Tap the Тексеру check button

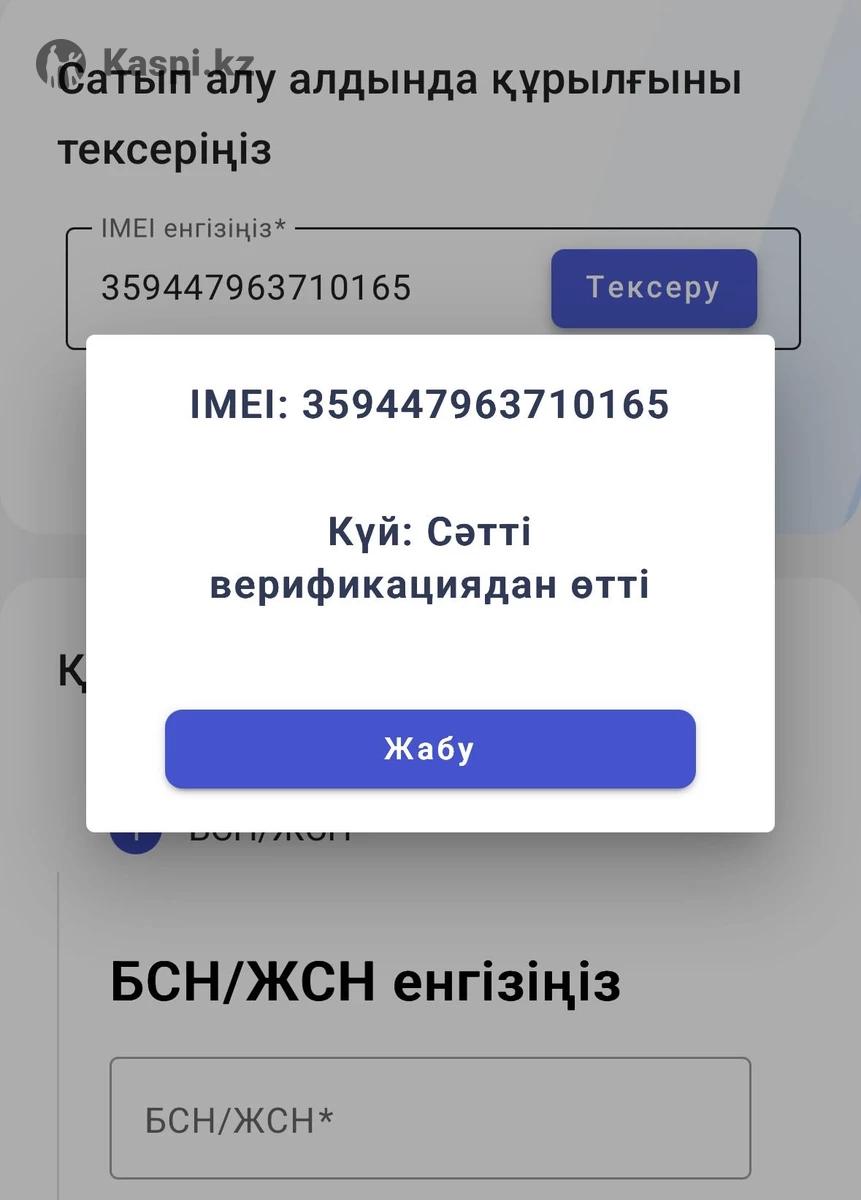point(653,288)
